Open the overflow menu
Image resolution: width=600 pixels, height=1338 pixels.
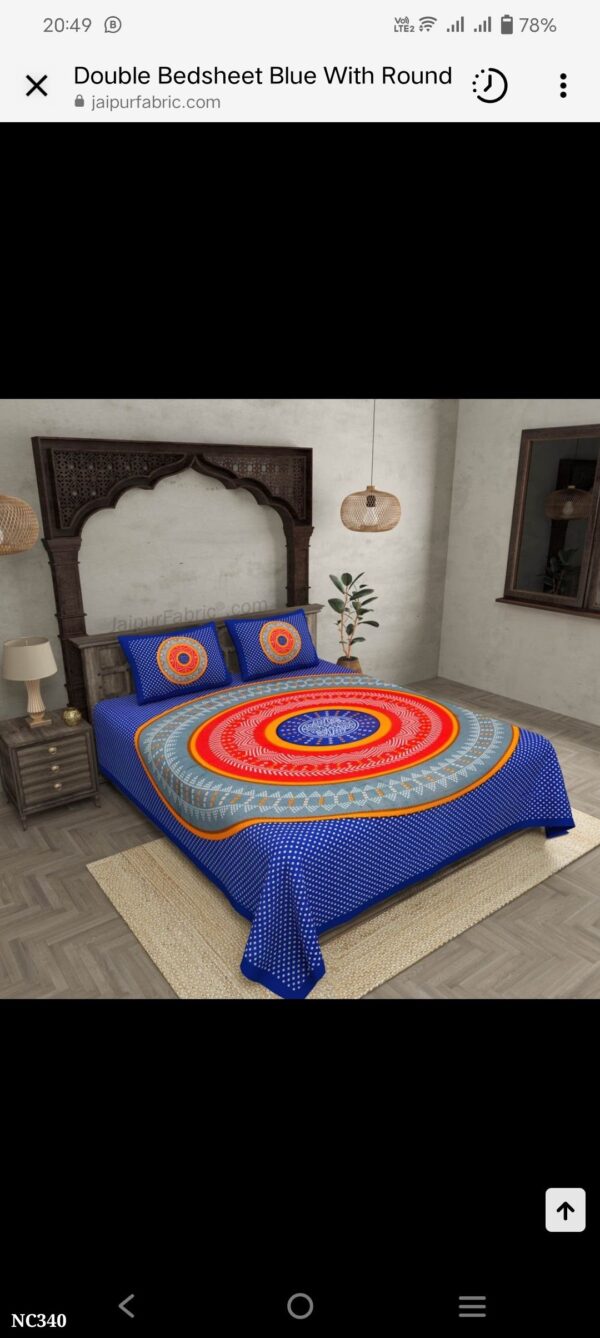[563, 86]
